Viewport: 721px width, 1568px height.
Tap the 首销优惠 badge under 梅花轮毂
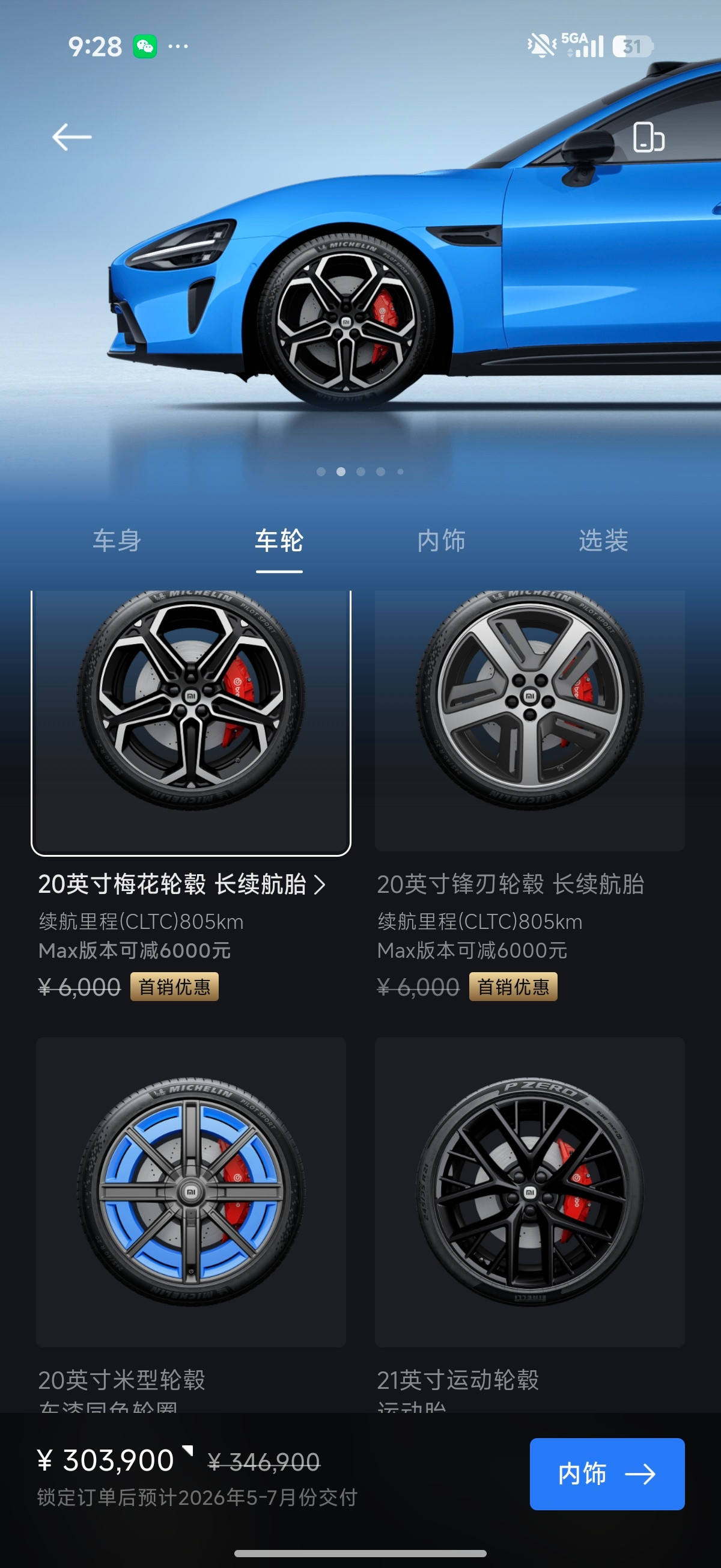(174, 986)
